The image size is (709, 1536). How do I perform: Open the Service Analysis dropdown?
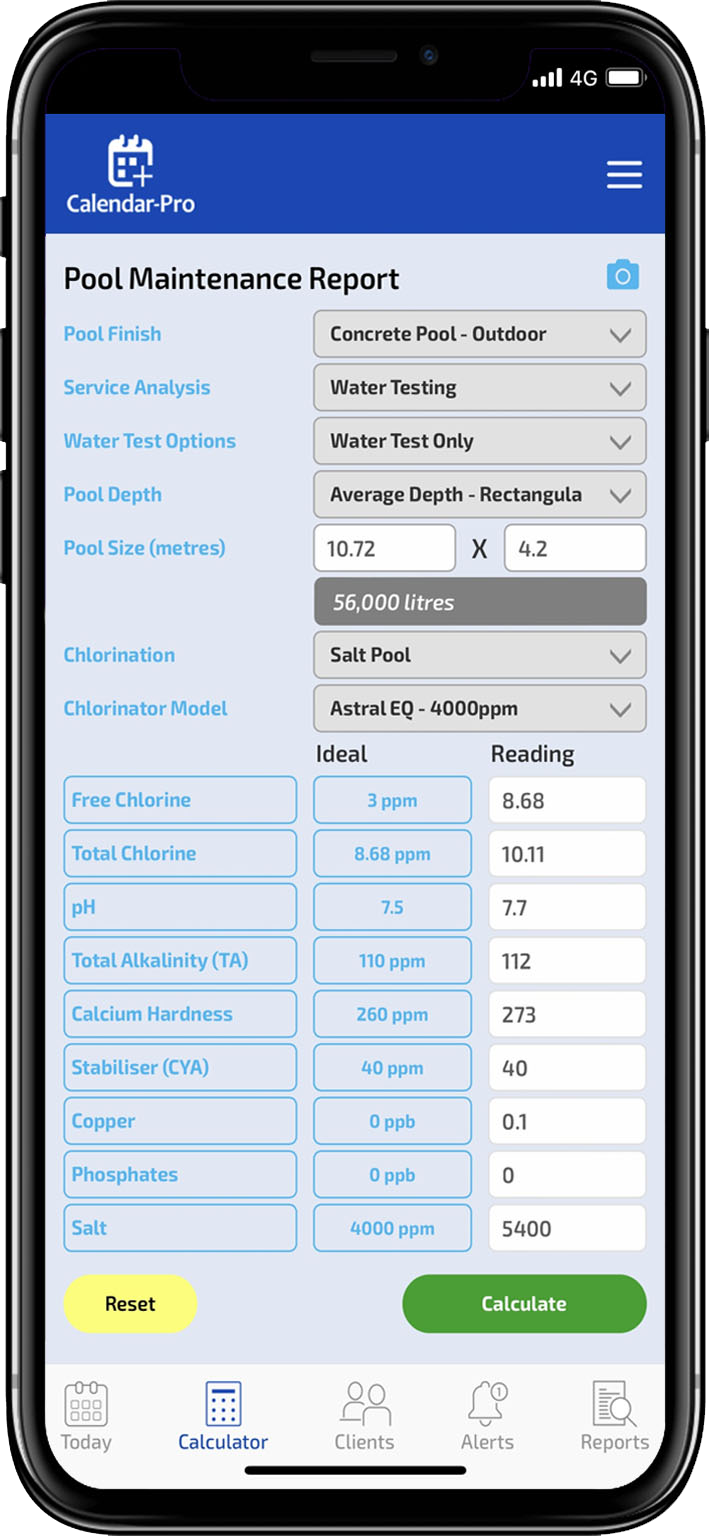480,388
